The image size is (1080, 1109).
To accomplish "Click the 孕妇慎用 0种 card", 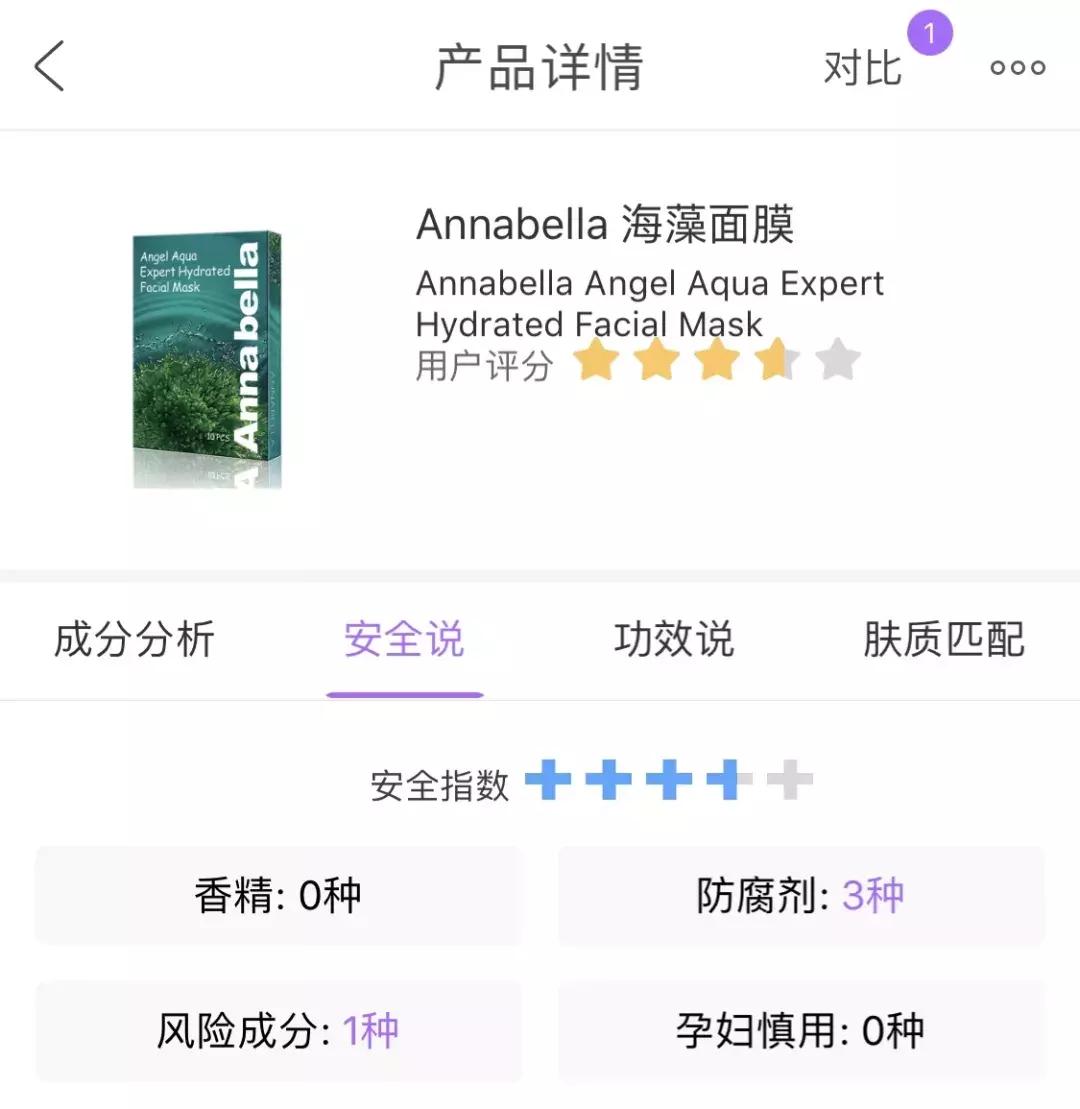I will 800,1031.
